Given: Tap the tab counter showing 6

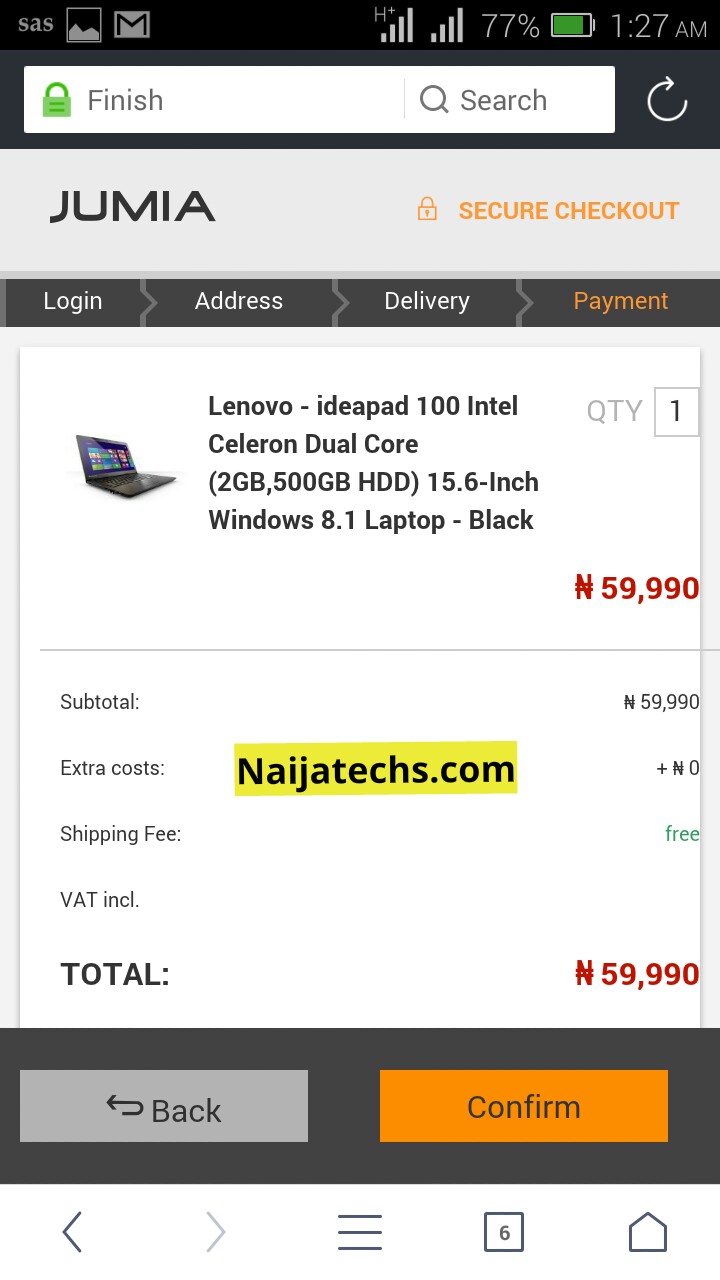Looking at the screenshot, I should [504, 1232].
